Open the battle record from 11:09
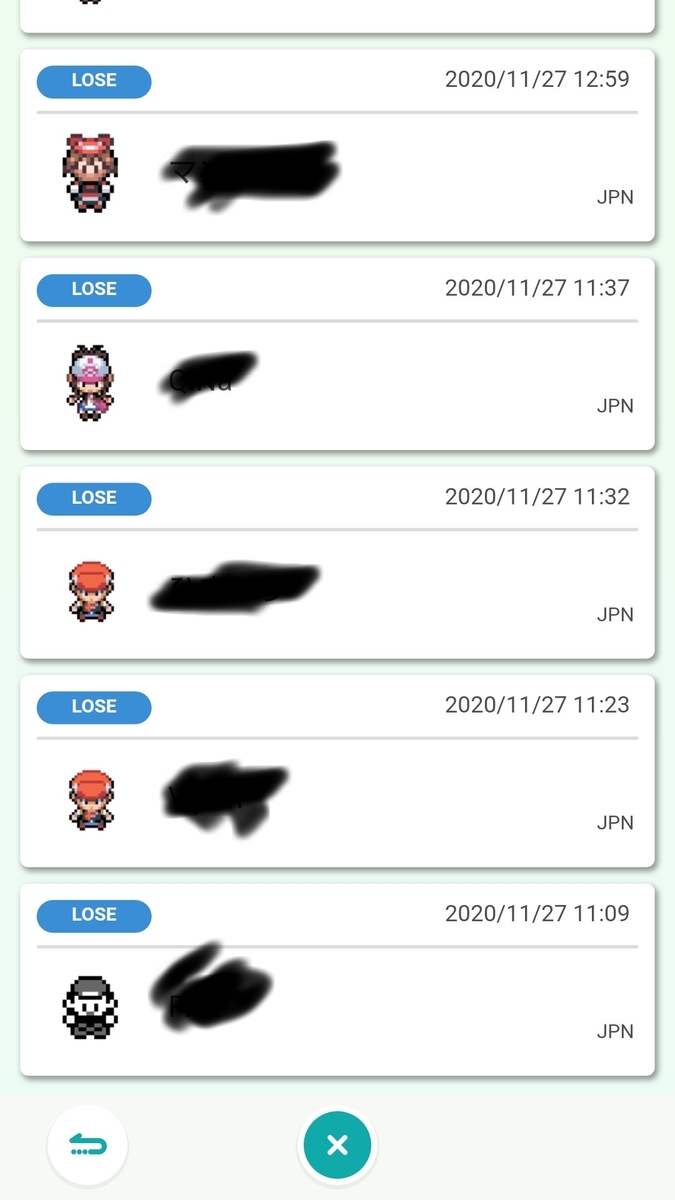This screenshot has height=1200, width=675. (x=337, y=979)
